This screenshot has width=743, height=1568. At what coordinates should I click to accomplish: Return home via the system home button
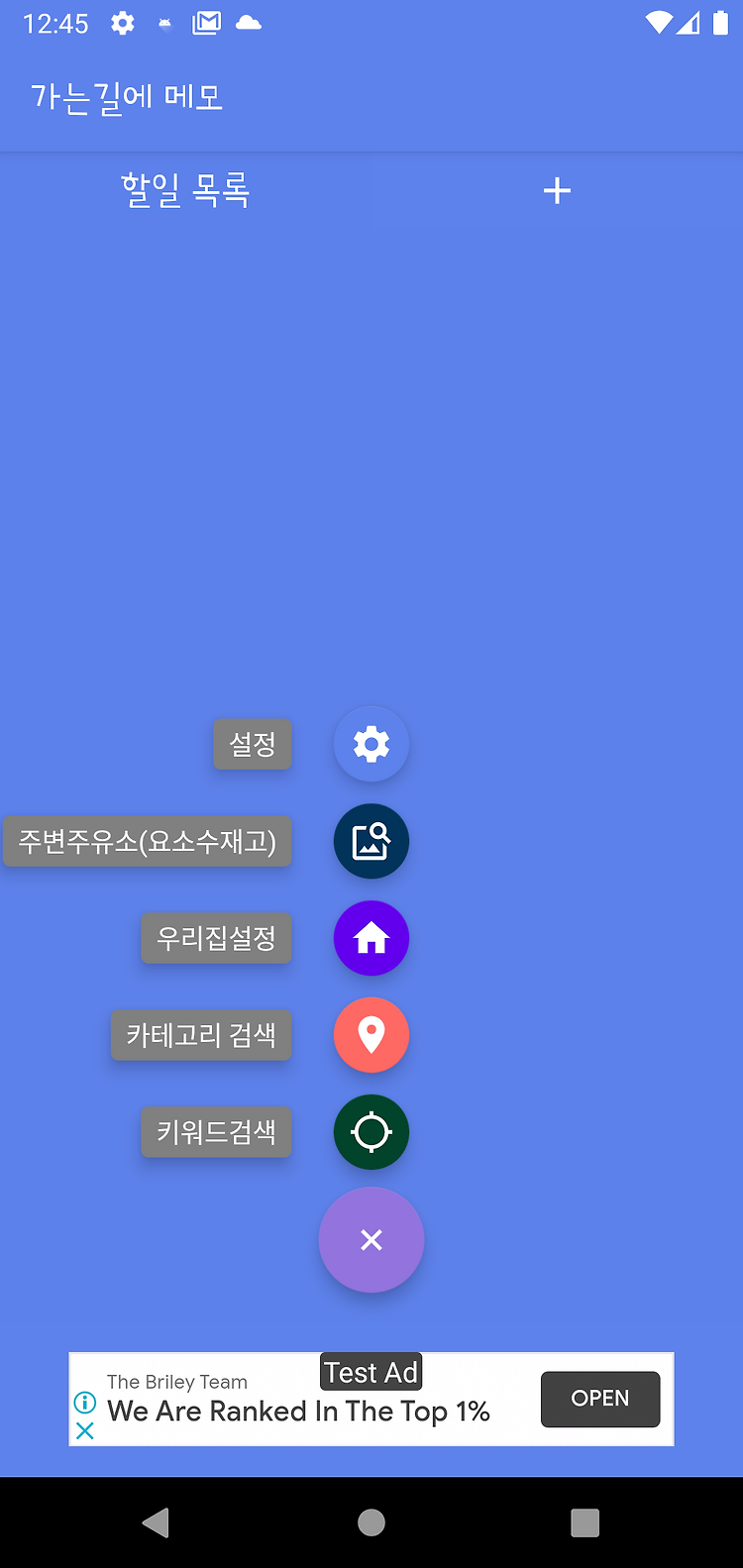(x=371, y=1522)
